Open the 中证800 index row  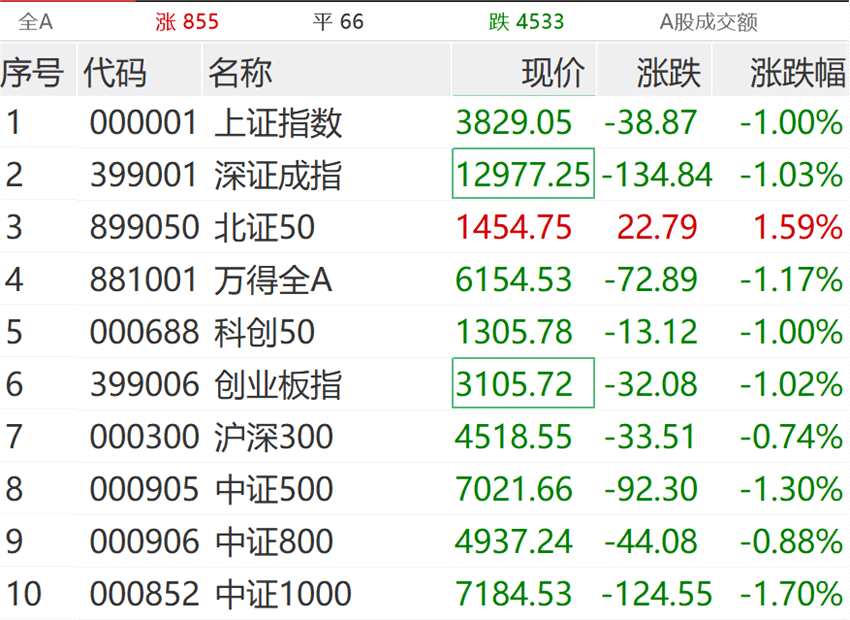point(273,541)
